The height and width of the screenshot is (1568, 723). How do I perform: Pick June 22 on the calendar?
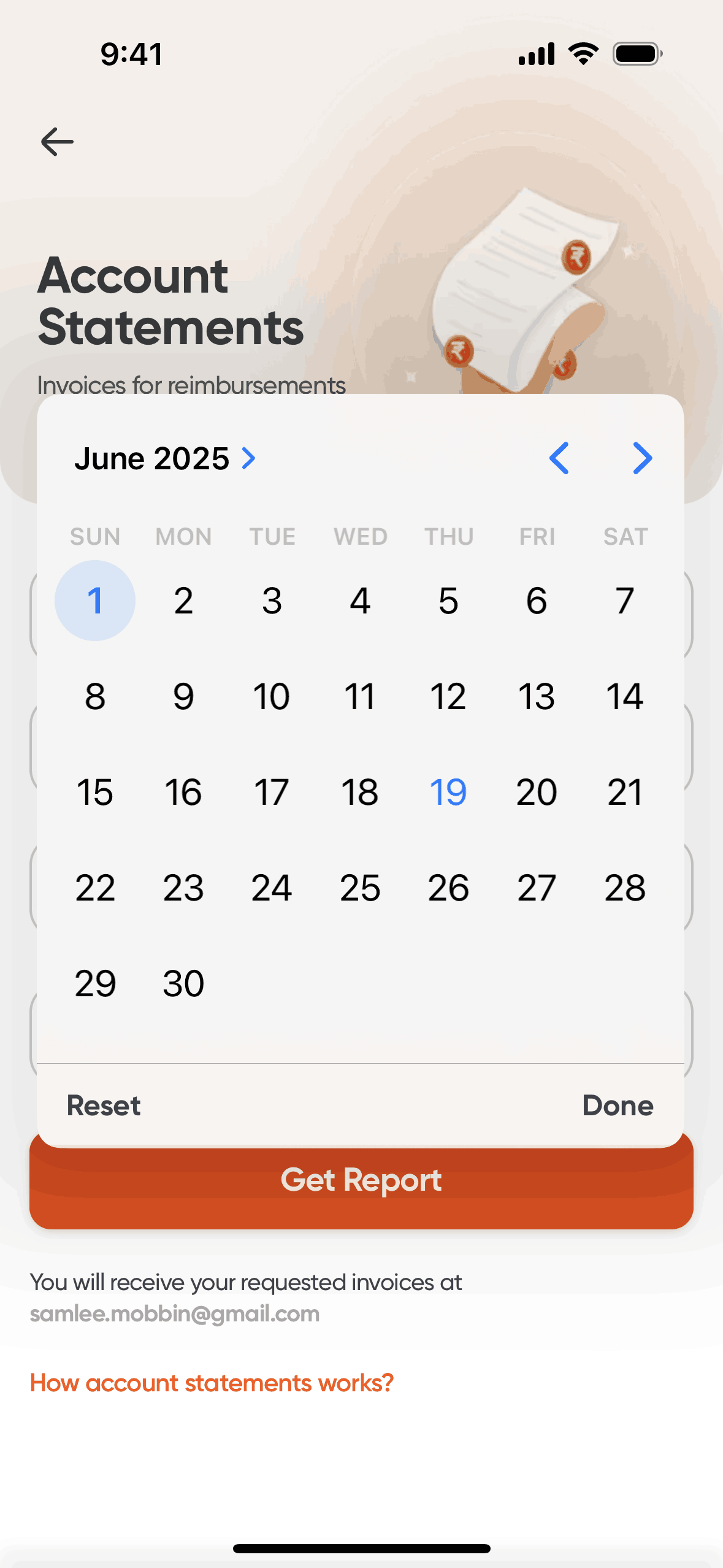[x=95, y=888]
